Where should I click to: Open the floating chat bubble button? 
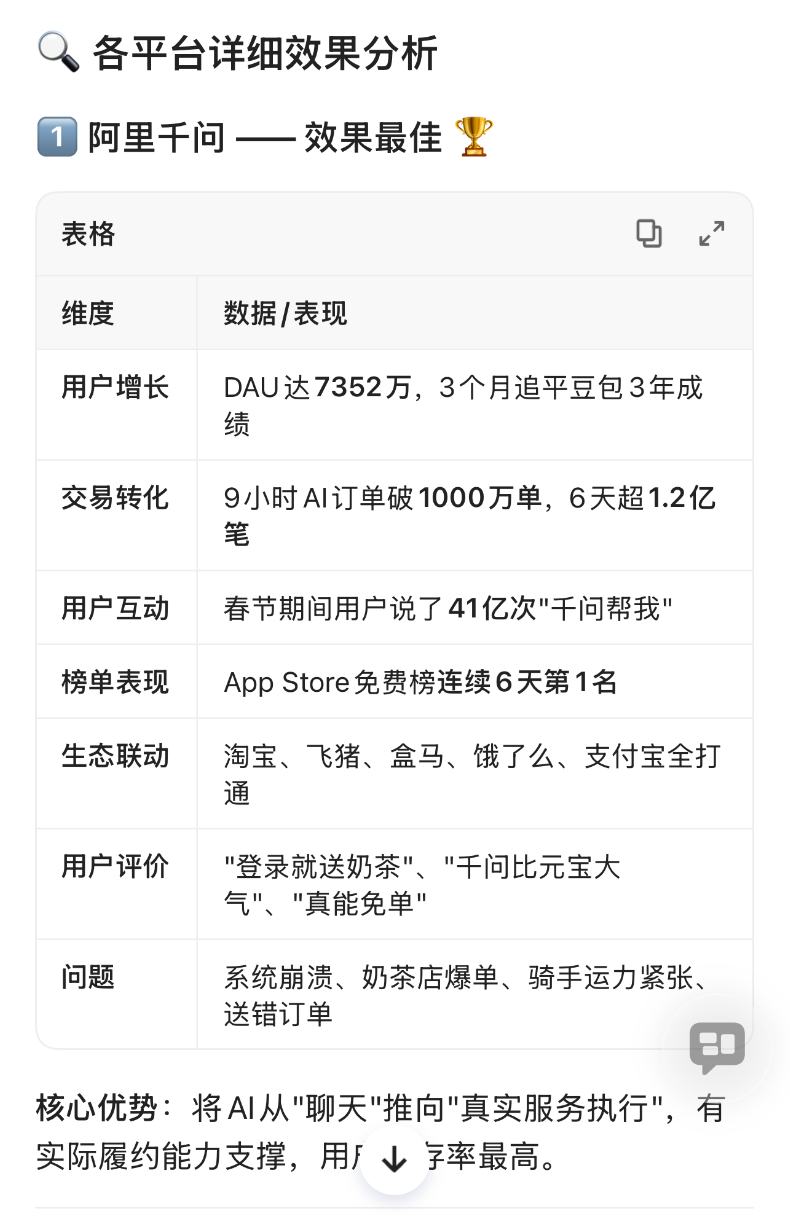[717, 1046]
